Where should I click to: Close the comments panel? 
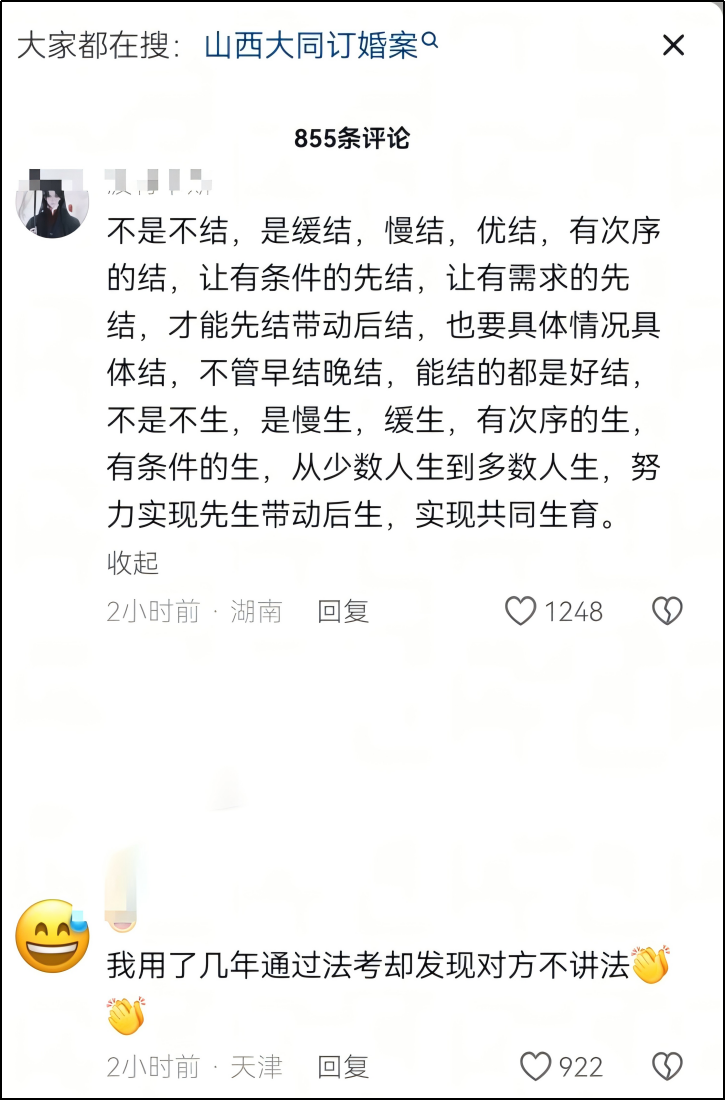674,46
